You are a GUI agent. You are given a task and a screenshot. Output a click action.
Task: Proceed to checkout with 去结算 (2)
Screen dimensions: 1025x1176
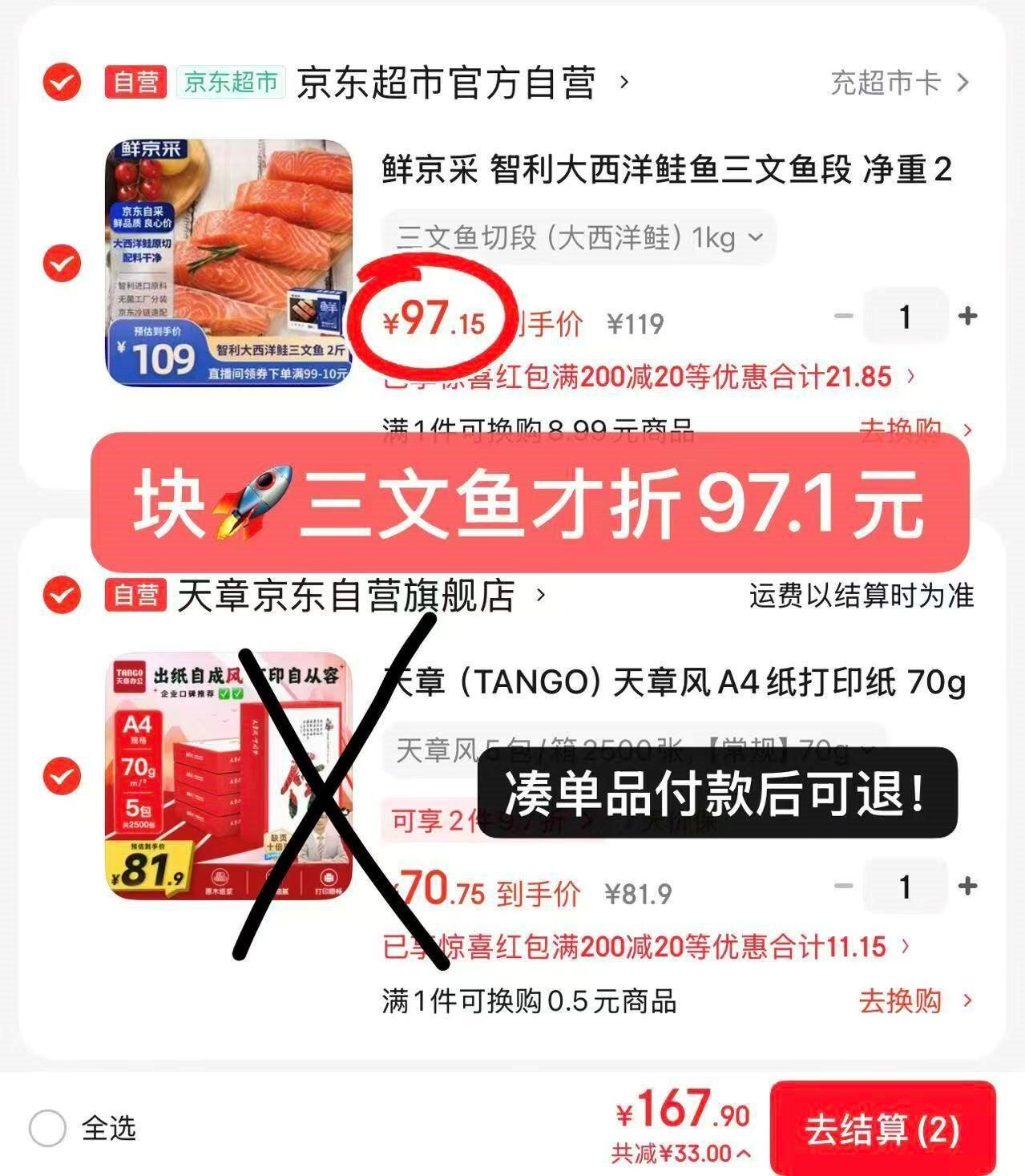pyautogui.click(x=882, y=1130)
